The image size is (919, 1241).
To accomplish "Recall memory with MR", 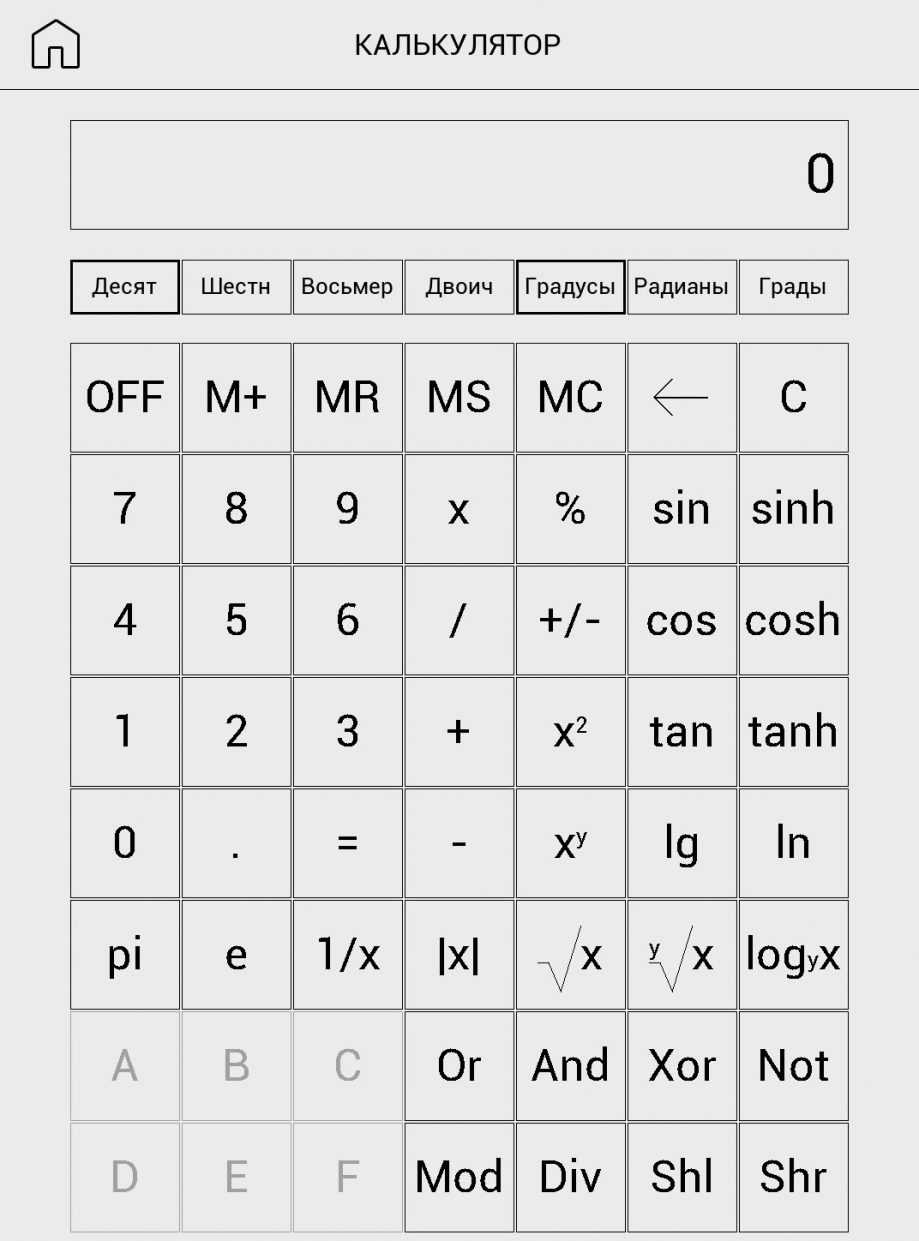I will 347,398.
